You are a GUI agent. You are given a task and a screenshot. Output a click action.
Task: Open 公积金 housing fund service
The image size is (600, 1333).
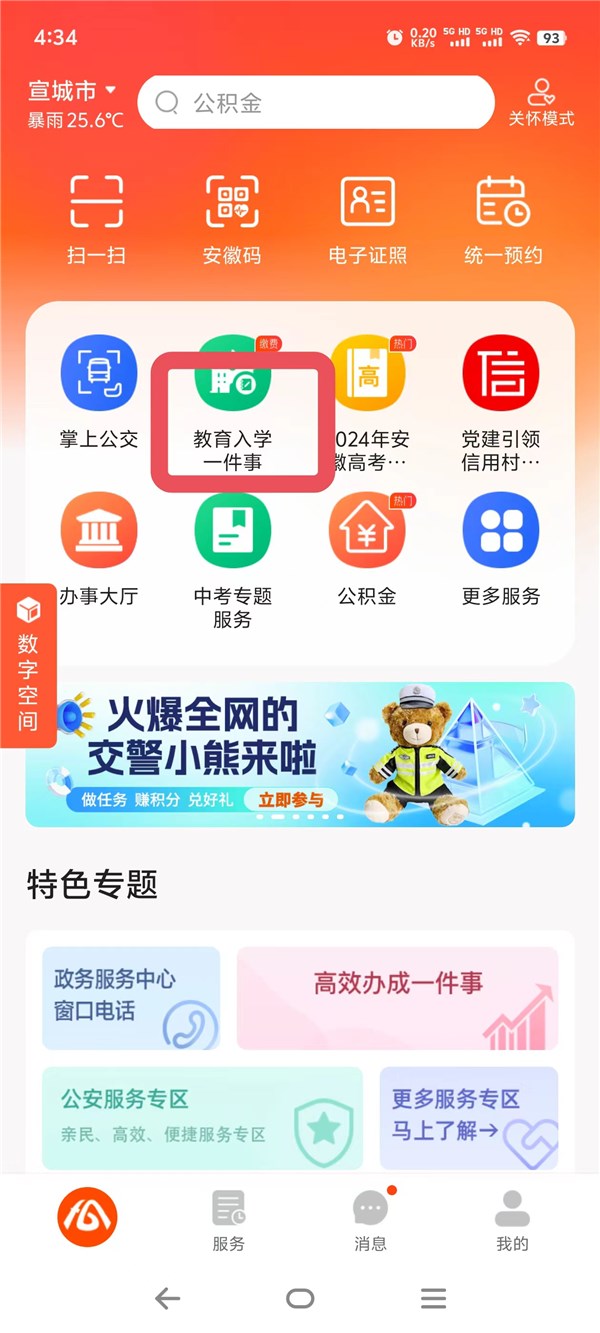(367, 548)
